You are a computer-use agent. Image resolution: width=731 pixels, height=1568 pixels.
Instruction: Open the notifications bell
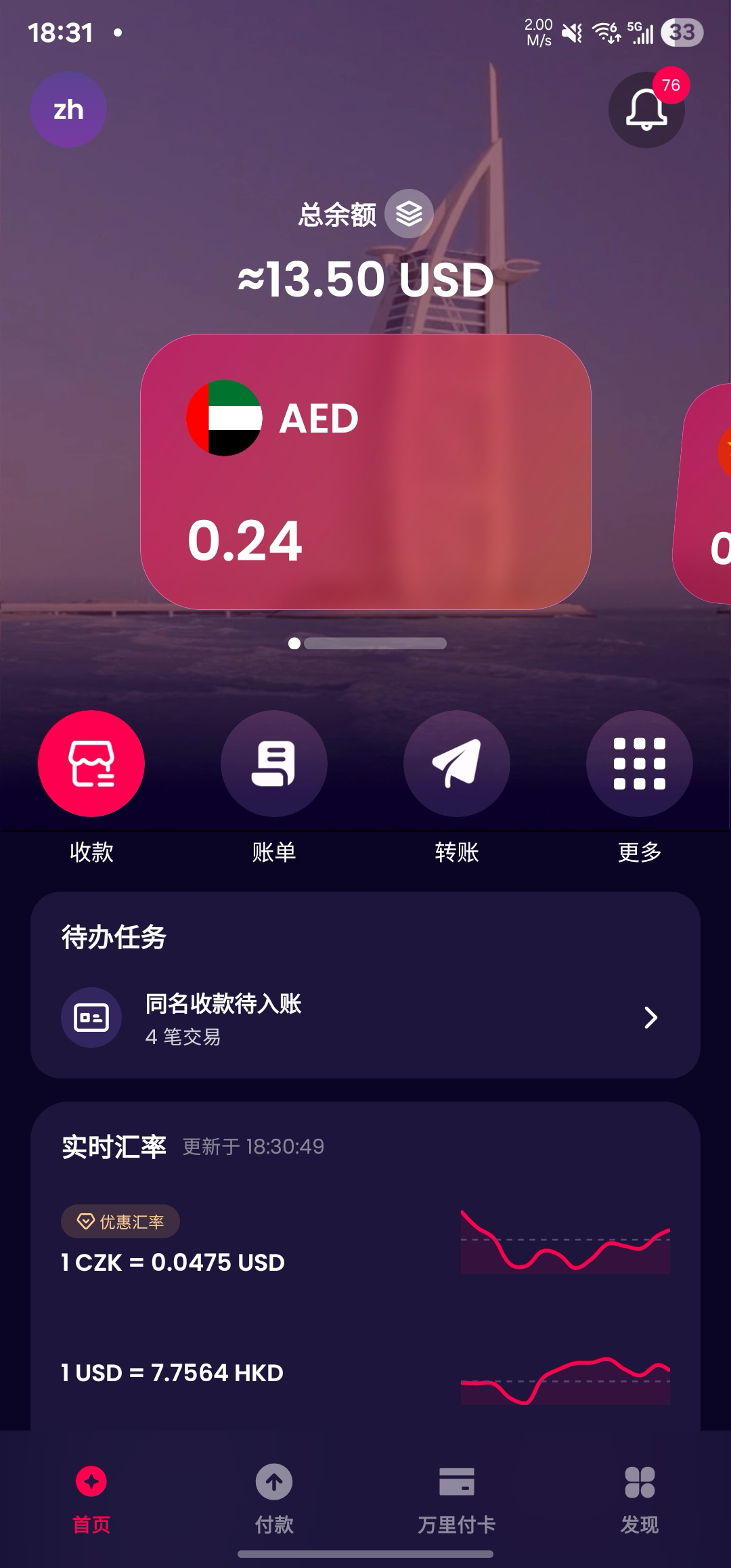click(646, 110)
